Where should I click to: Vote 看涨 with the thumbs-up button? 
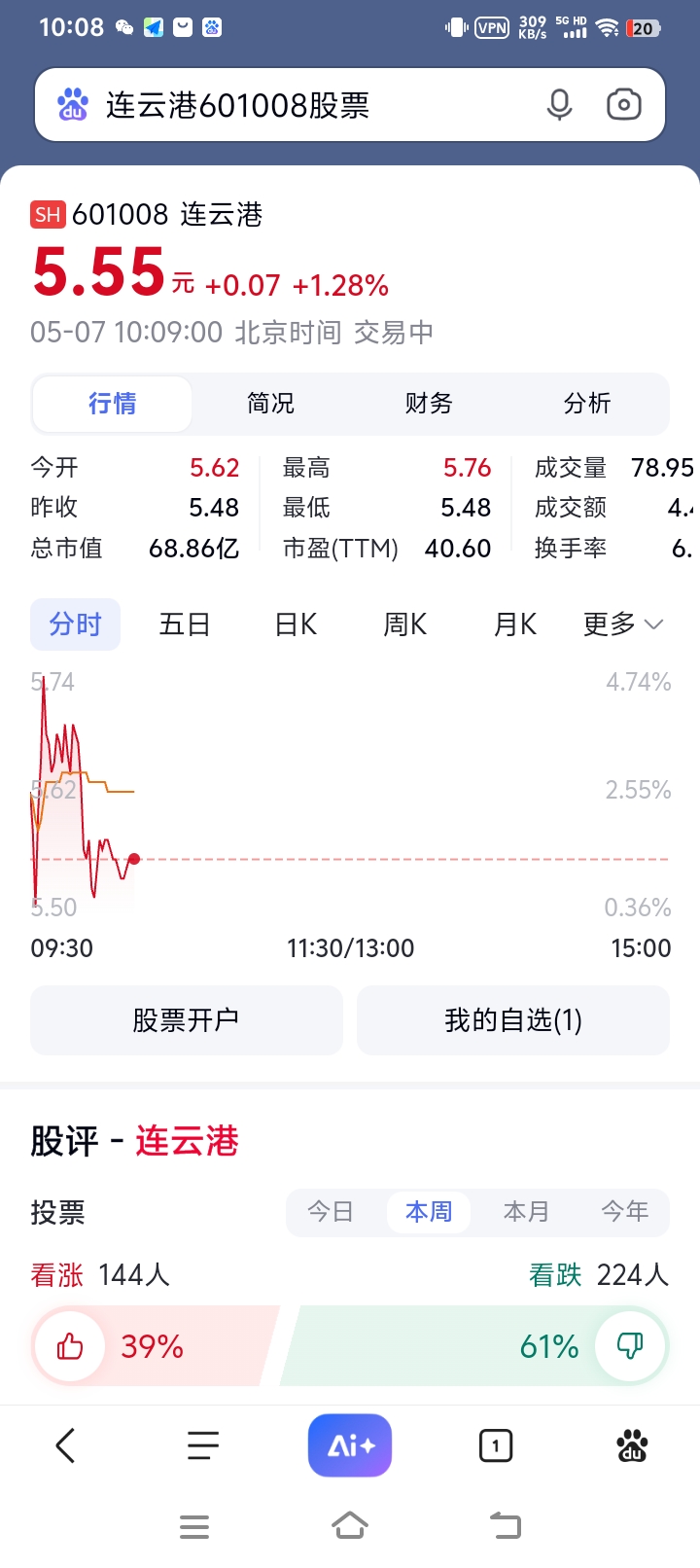tap(70, 1346)
